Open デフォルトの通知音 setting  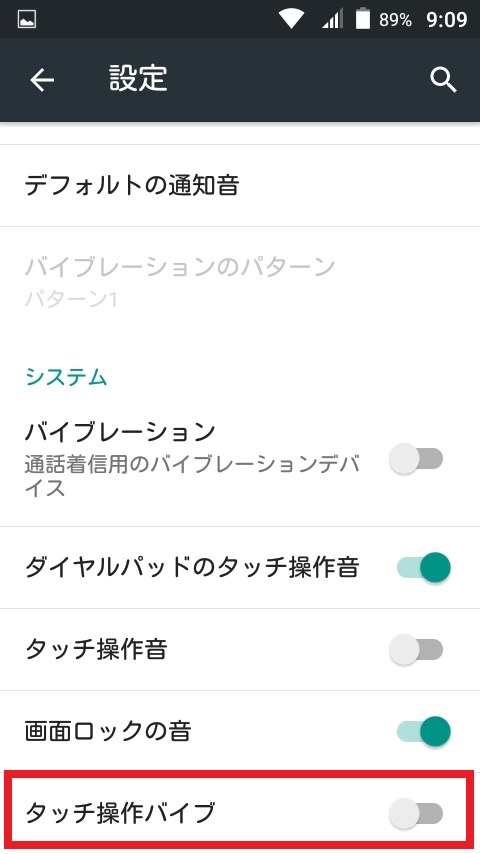pyautogui.click(x=240, y=186)
